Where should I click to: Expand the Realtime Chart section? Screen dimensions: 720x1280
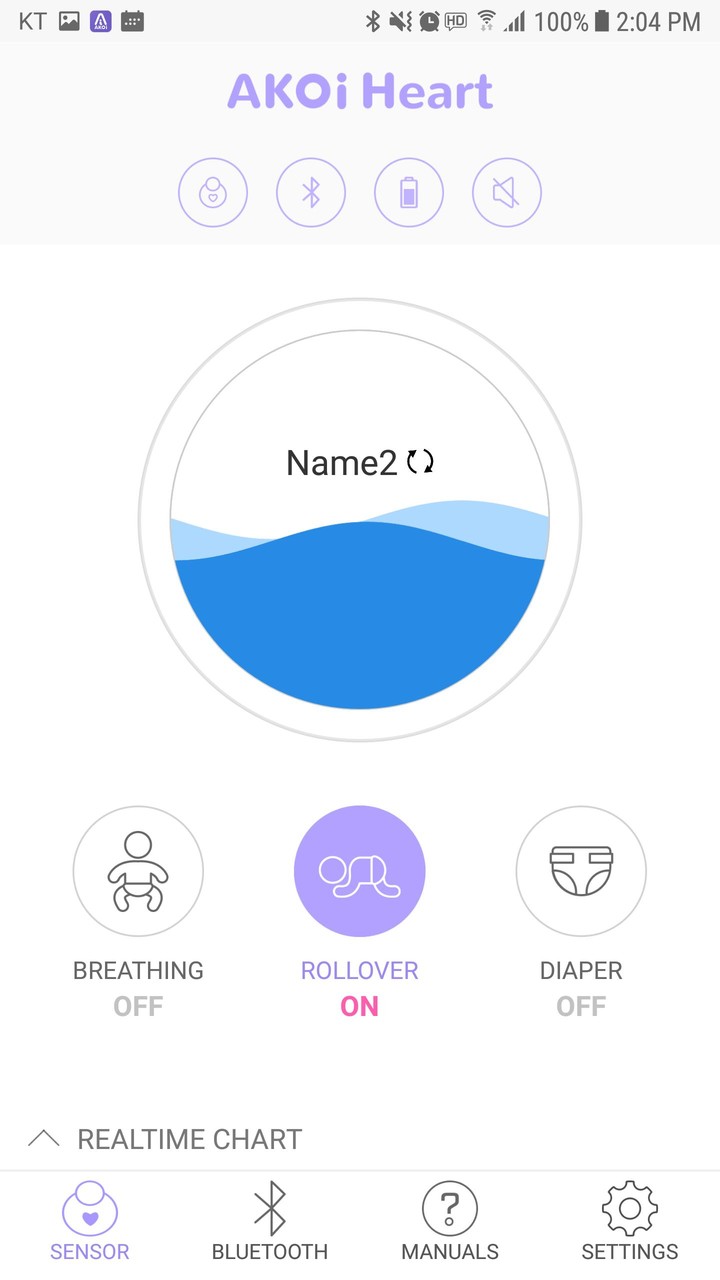point(165,1139)
